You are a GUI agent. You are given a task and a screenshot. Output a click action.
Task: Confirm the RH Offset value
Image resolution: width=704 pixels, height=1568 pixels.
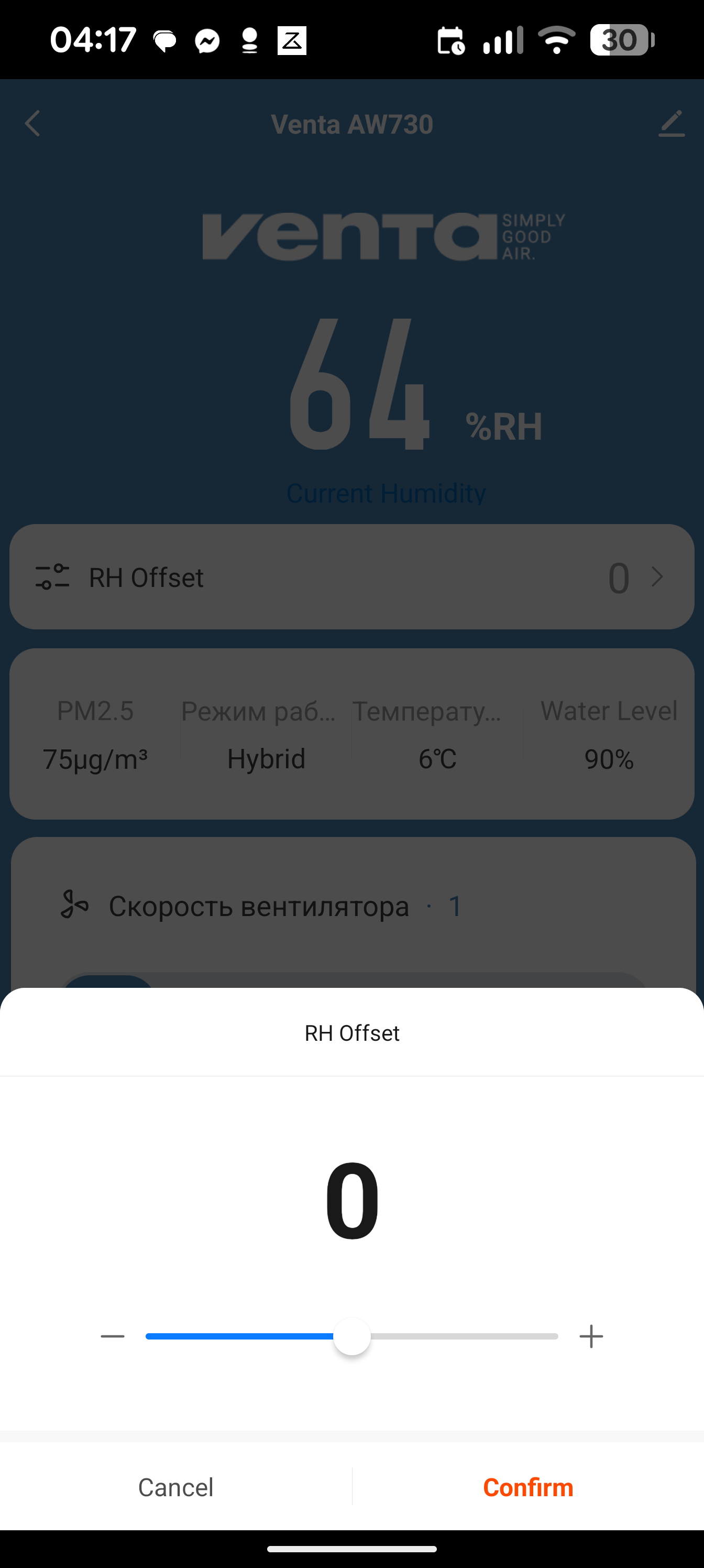point(527,1487)
